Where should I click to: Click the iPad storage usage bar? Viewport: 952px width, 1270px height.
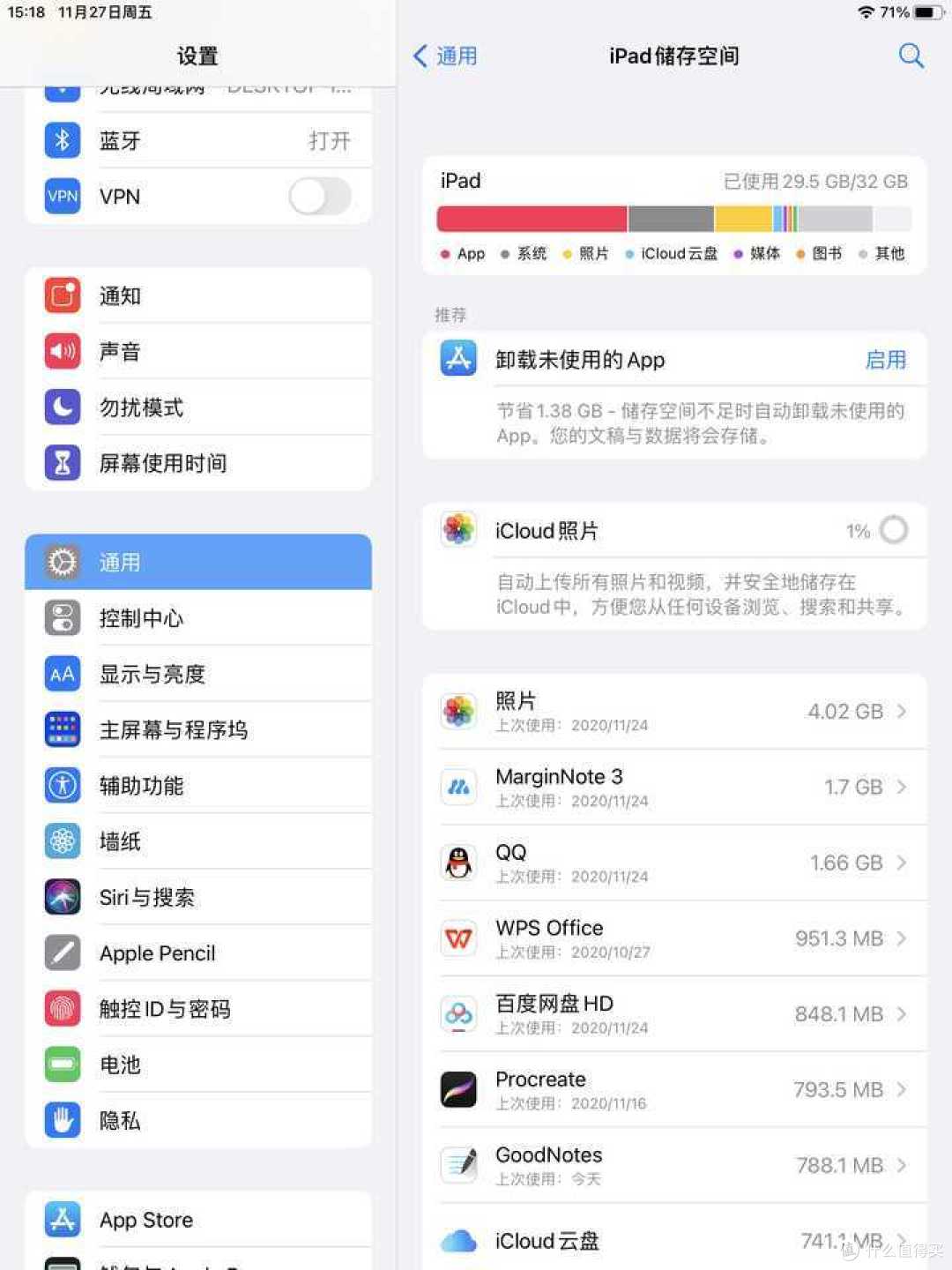pyautogui.click(x=674, y=217)
